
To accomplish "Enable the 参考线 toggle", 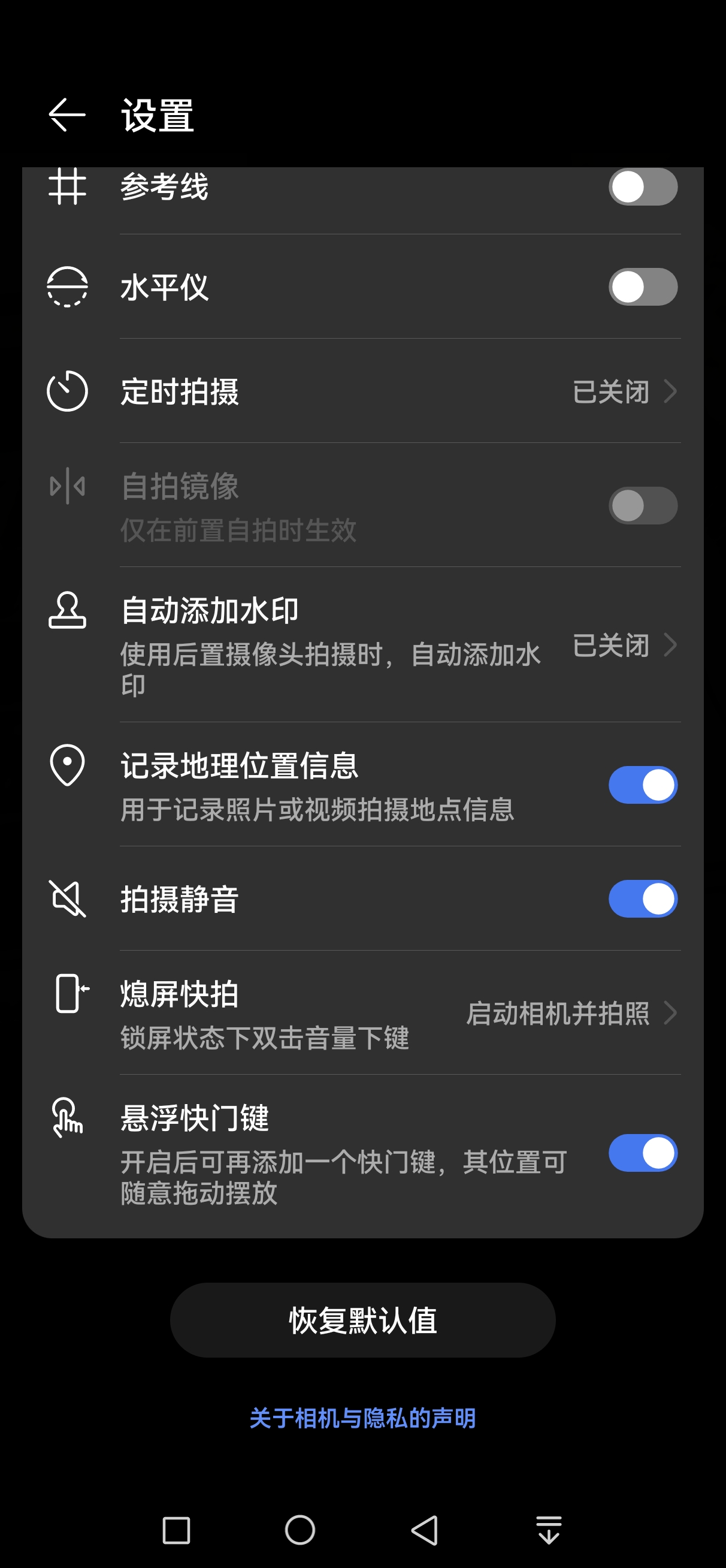I will (x=643, y=187).
